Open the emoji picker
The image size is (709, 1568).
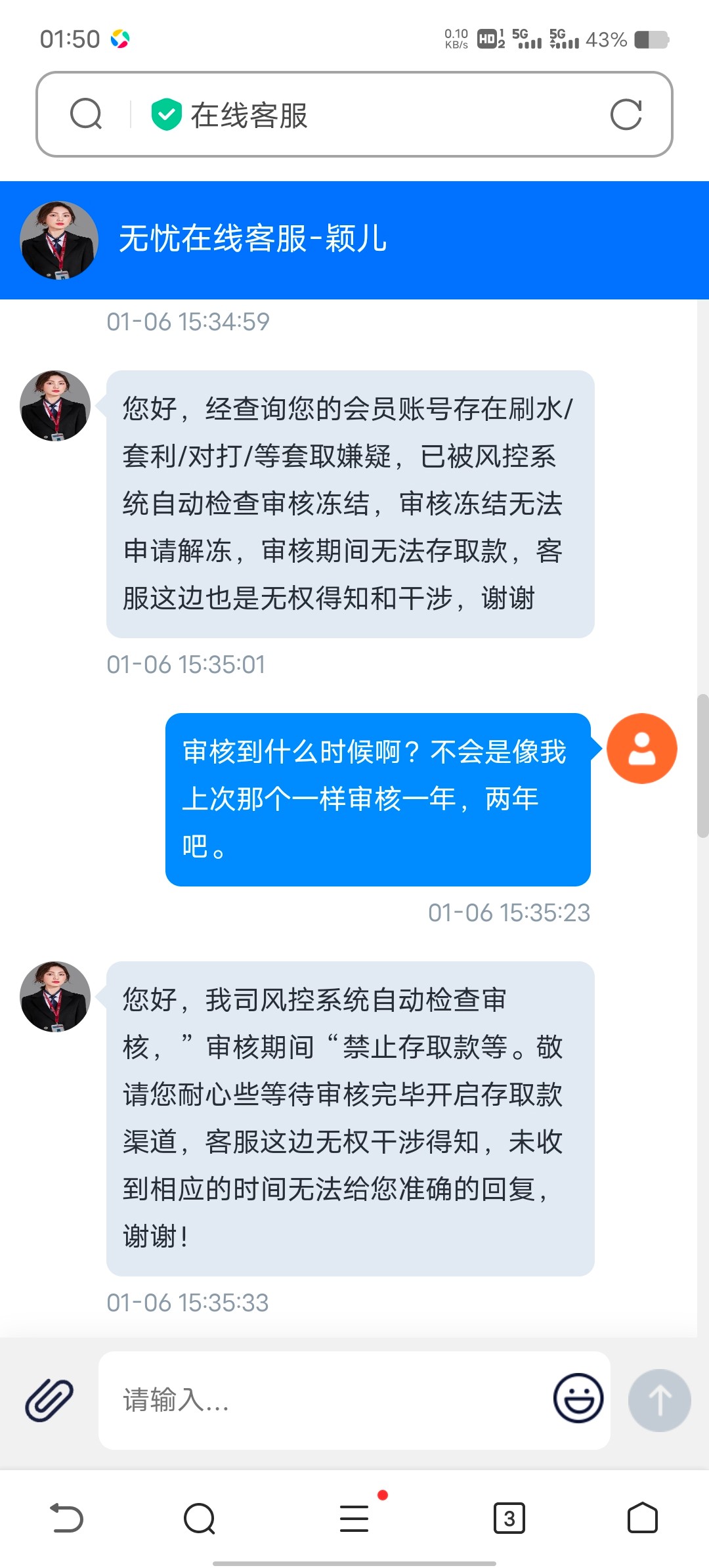[x=578, y=1399]
